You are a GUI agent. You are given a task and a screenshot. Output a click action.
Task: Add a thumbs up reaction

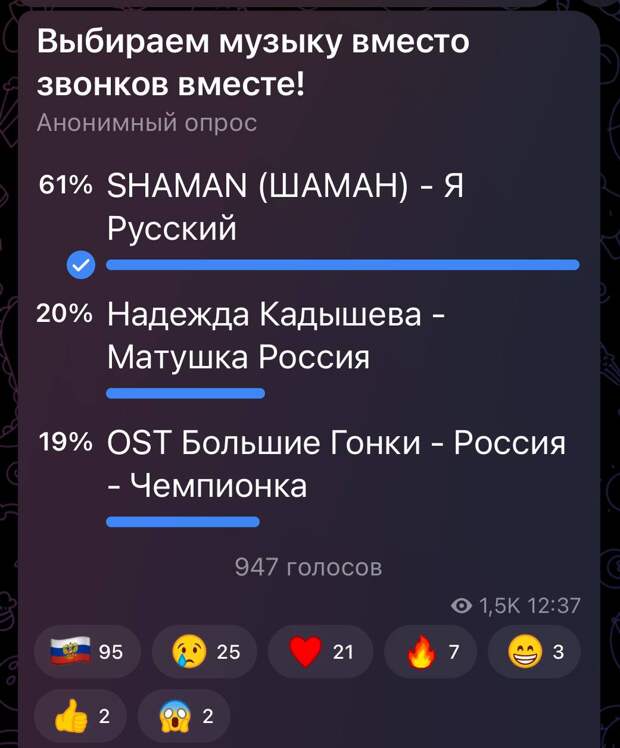tap(87, 714)
